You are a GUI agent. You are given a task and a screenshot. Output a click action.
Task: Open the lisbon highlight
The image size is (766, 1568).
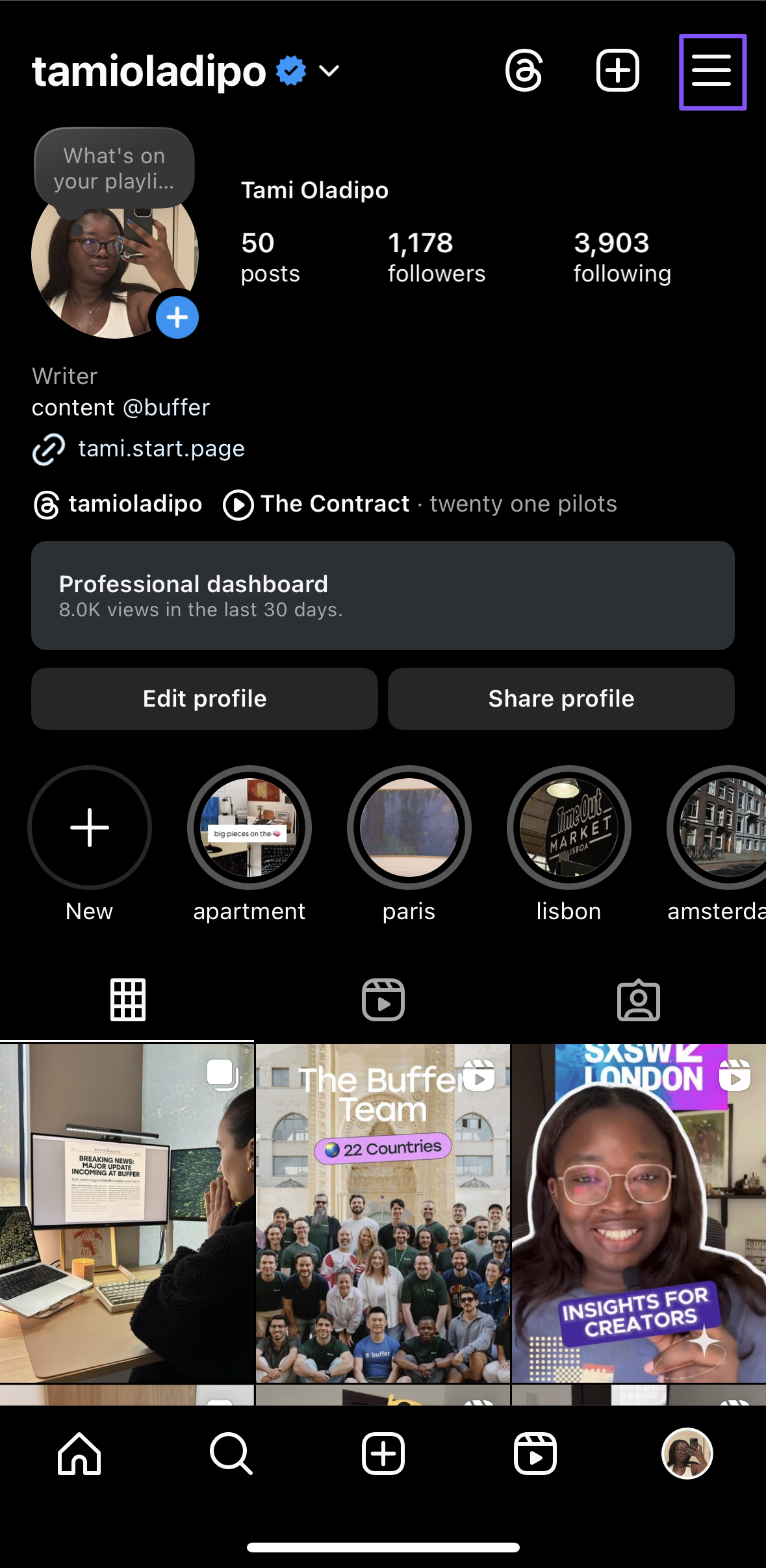tap(568, 828)
